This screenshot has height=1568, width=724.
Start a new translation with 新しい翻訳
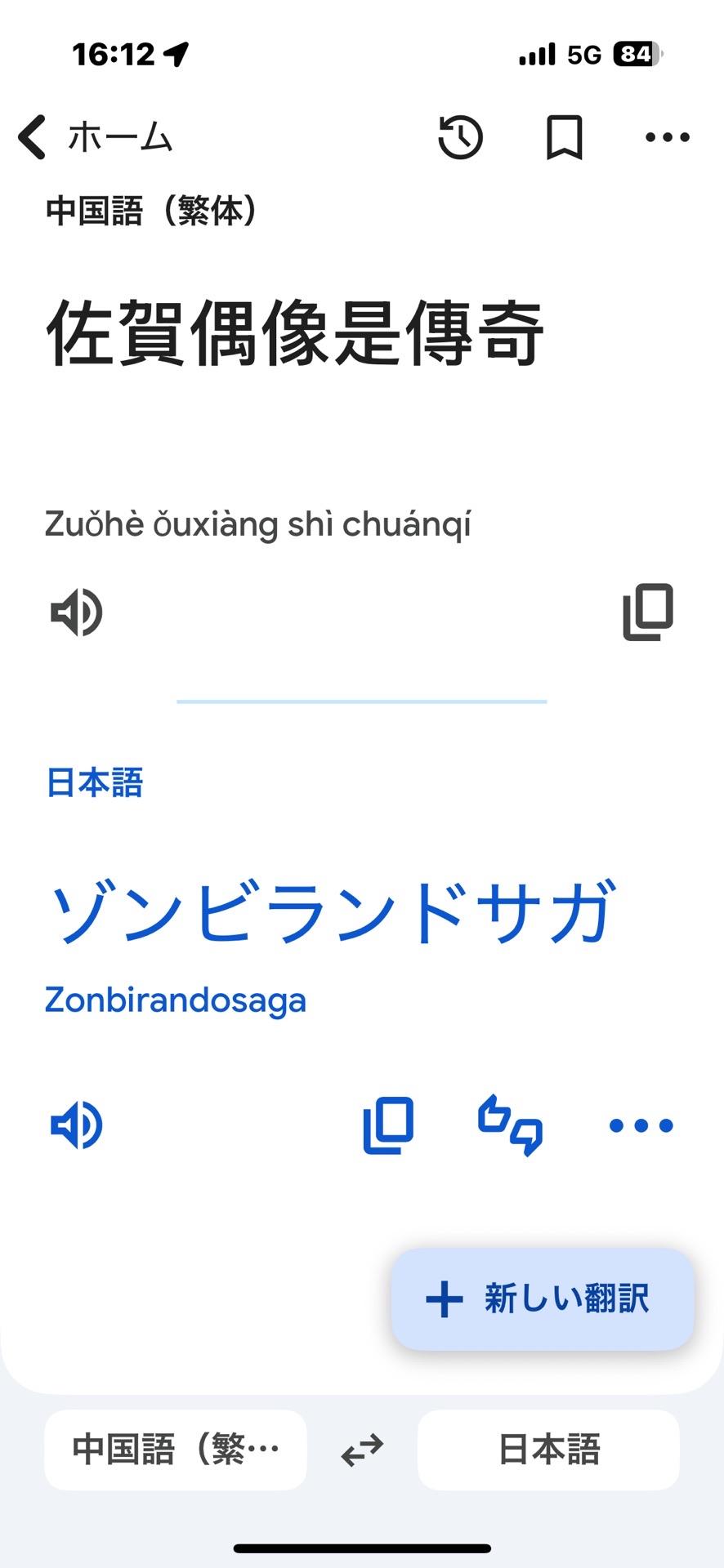[543, 1298]
